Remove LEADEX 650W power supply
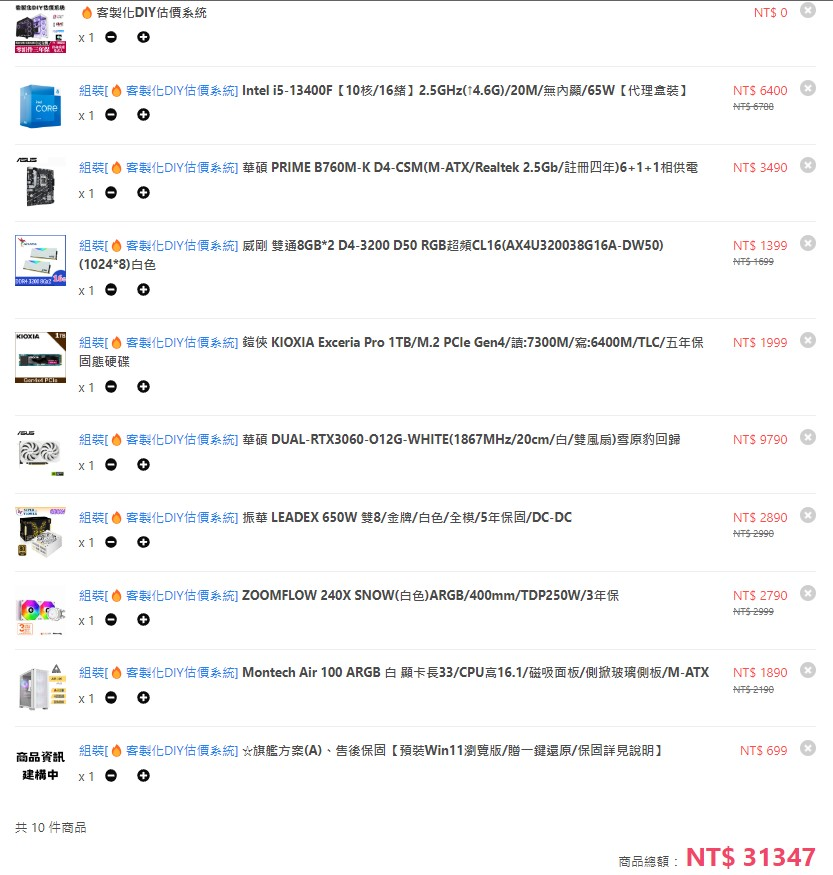The width and height of the screenshot is (833, 875). (808, 515)
